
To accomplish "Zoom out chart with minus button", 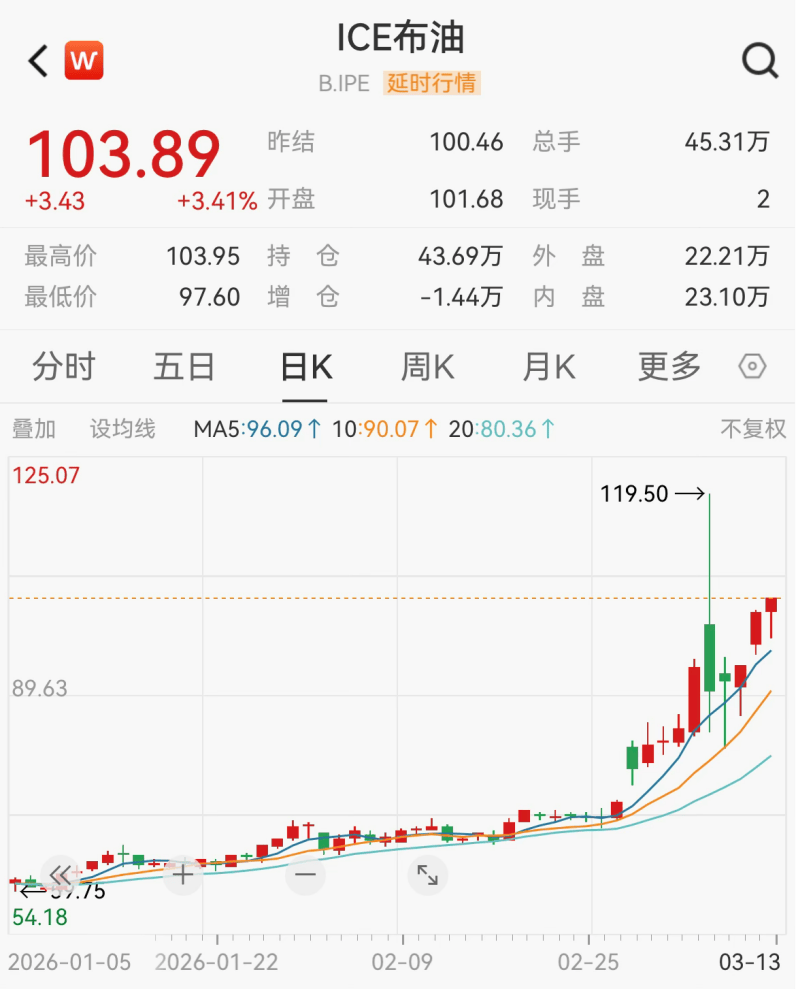I will (x=305, y=876).
